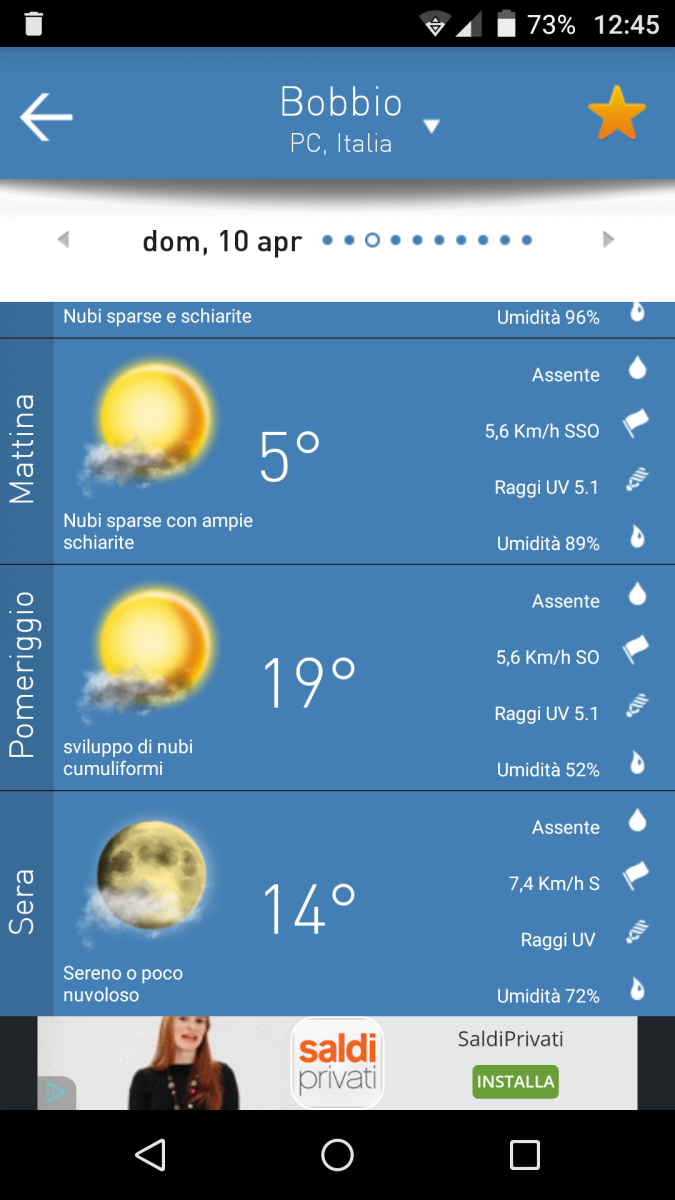This screenshot has width=675, height=1200.
Task: Toggle the favorite star for Bobbio
Action: [617, 113]
